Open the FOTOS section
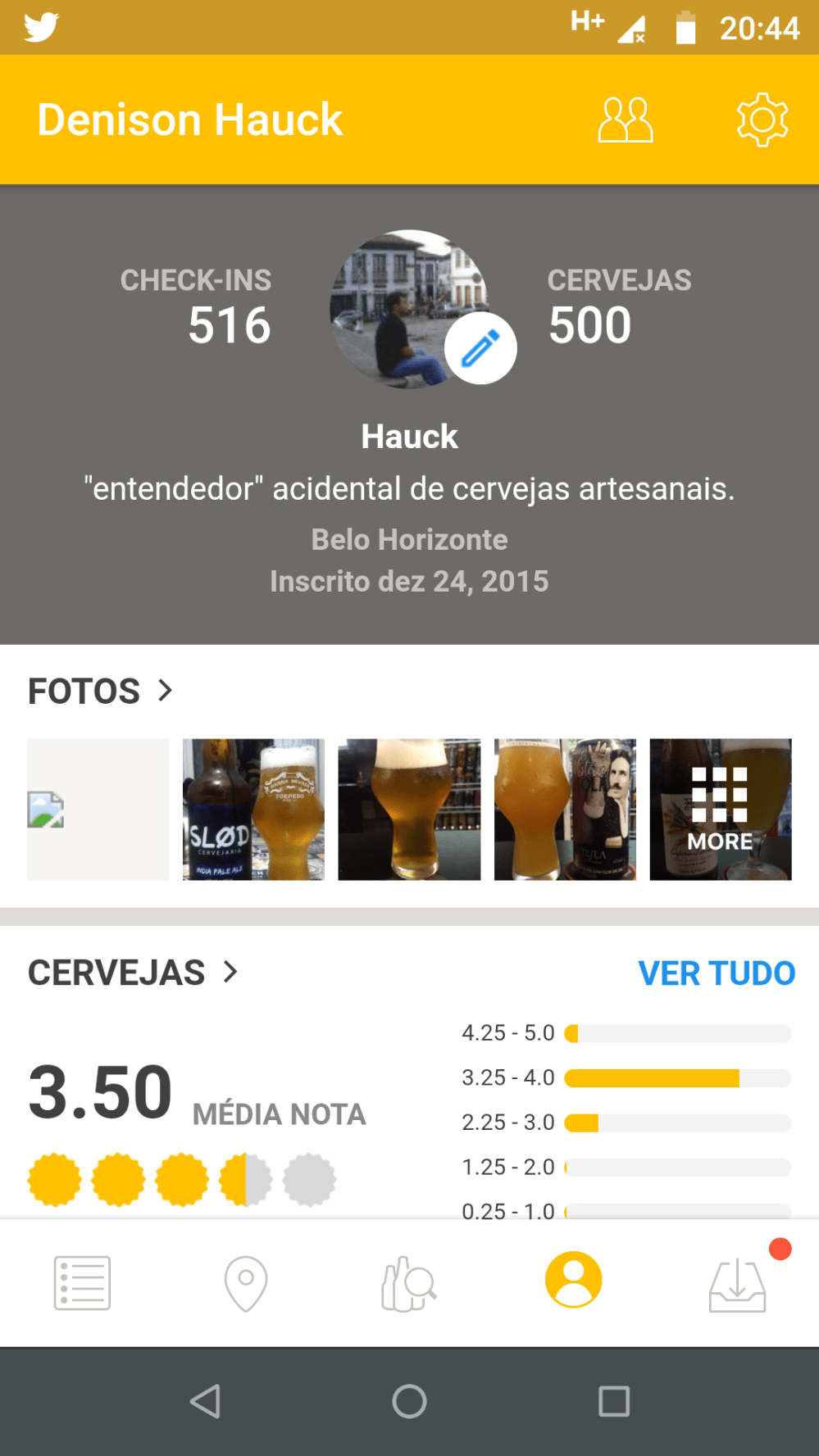 pos(100,691)
